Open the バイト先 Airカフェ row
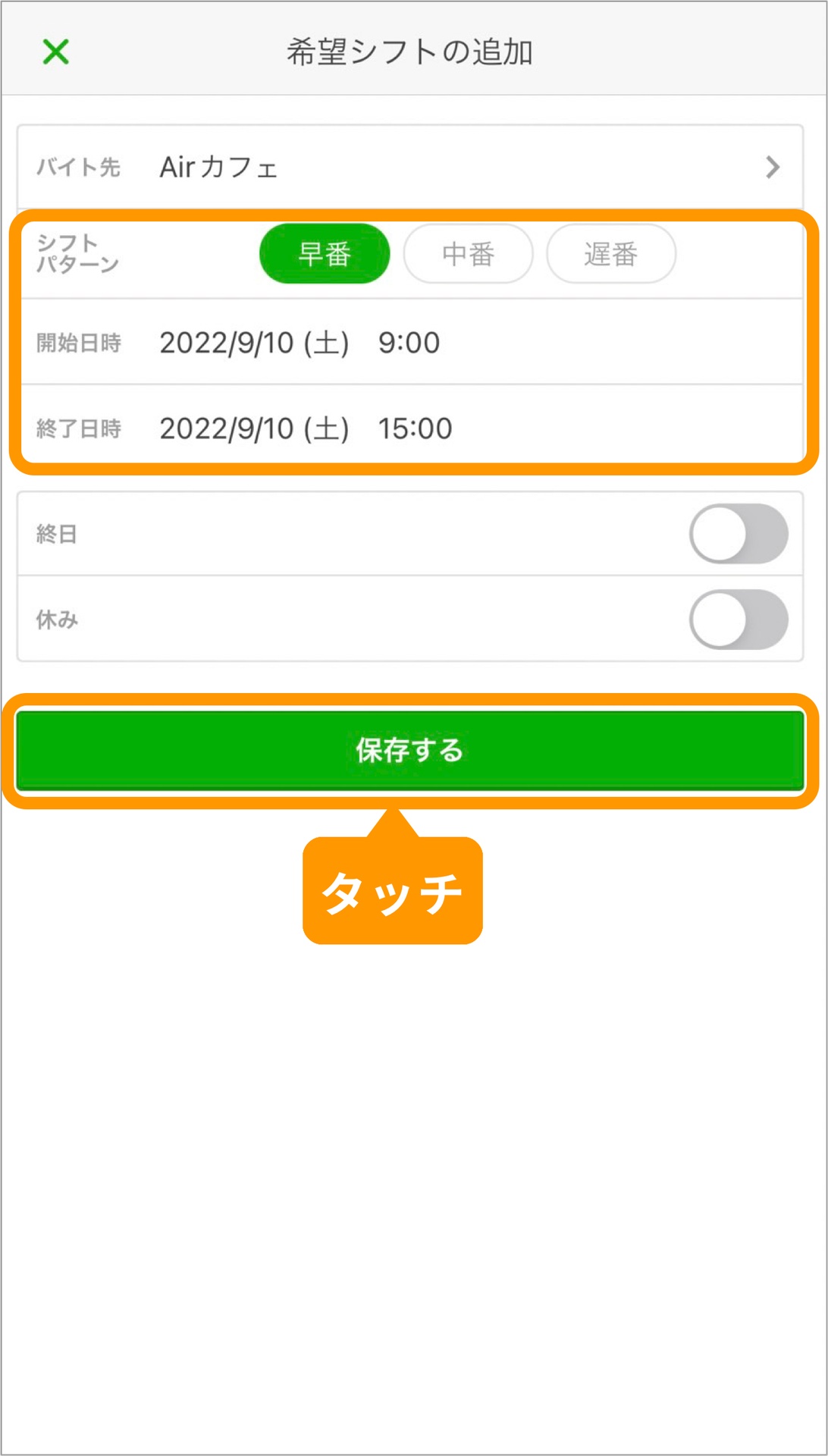The image size is (828, 1456). tap(409, 167)
